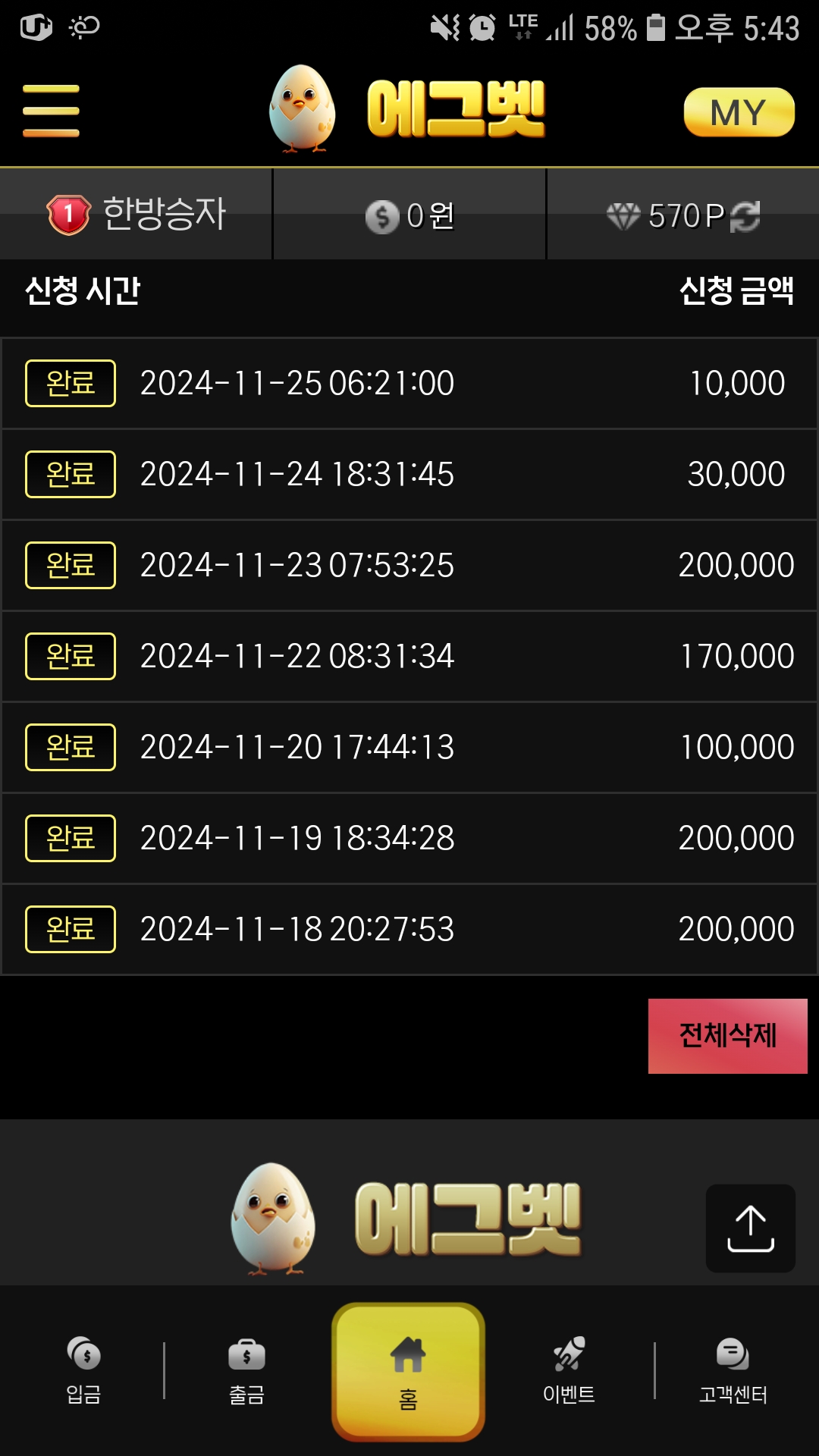Go to the 입금 deposit tab
Screen dimensions: 819x1456
point(83,1370)
